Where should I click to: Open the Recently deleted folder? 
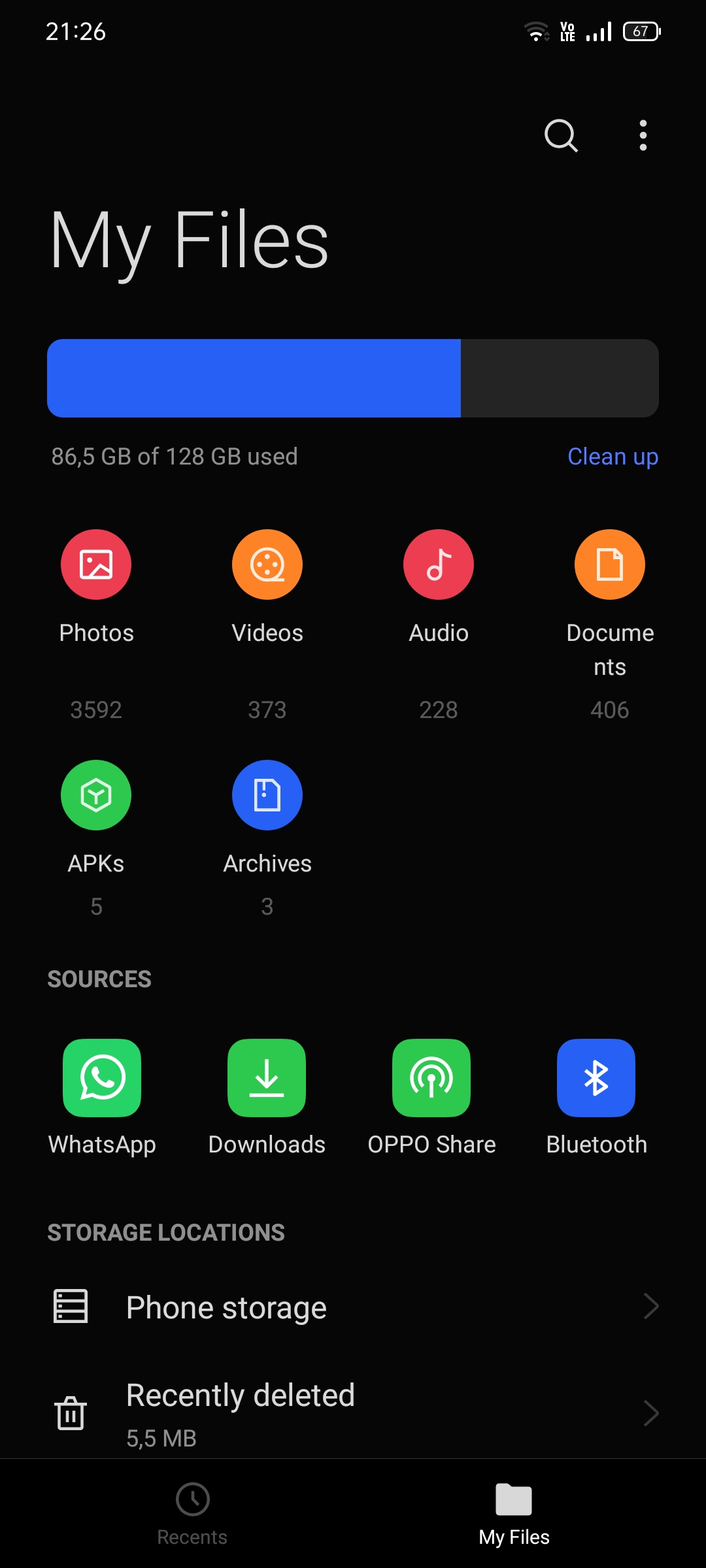353,1413
